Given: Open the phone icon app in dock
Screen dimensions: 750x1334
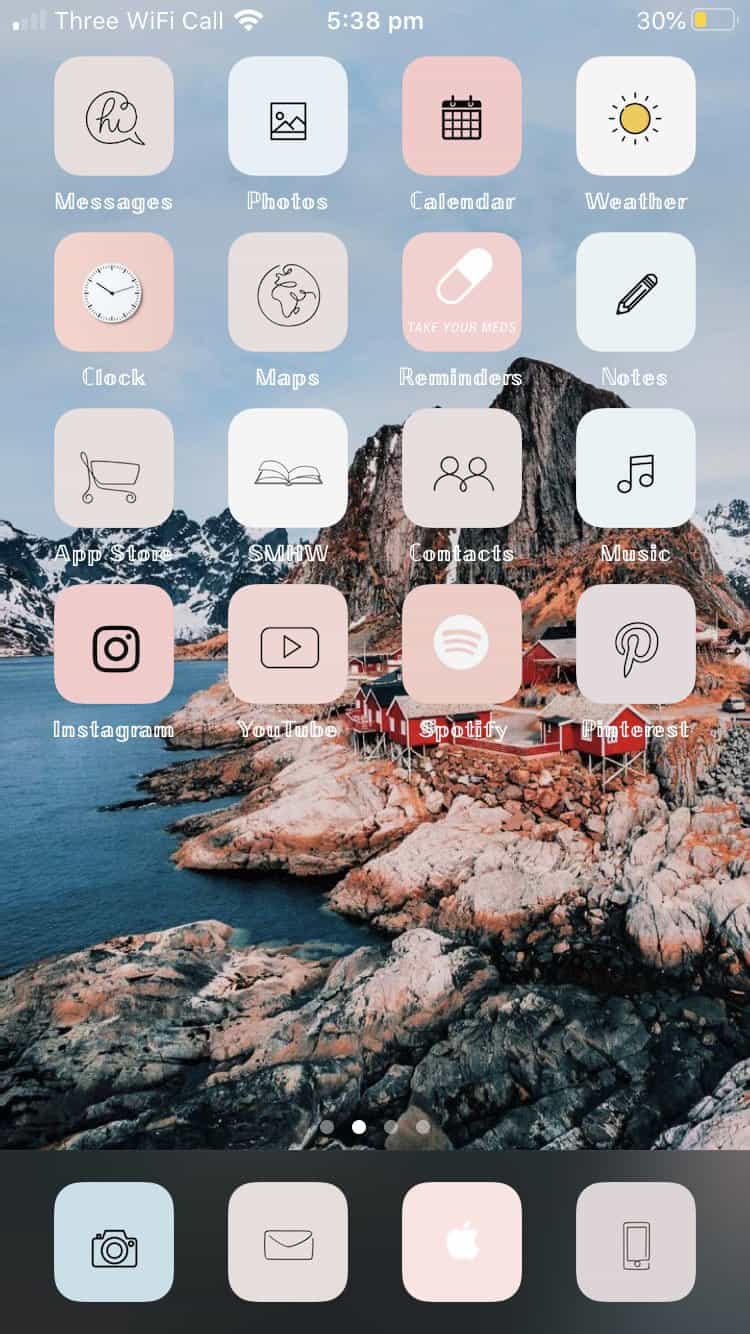Looking at the screenshot, I should (x=636, y=1242).
